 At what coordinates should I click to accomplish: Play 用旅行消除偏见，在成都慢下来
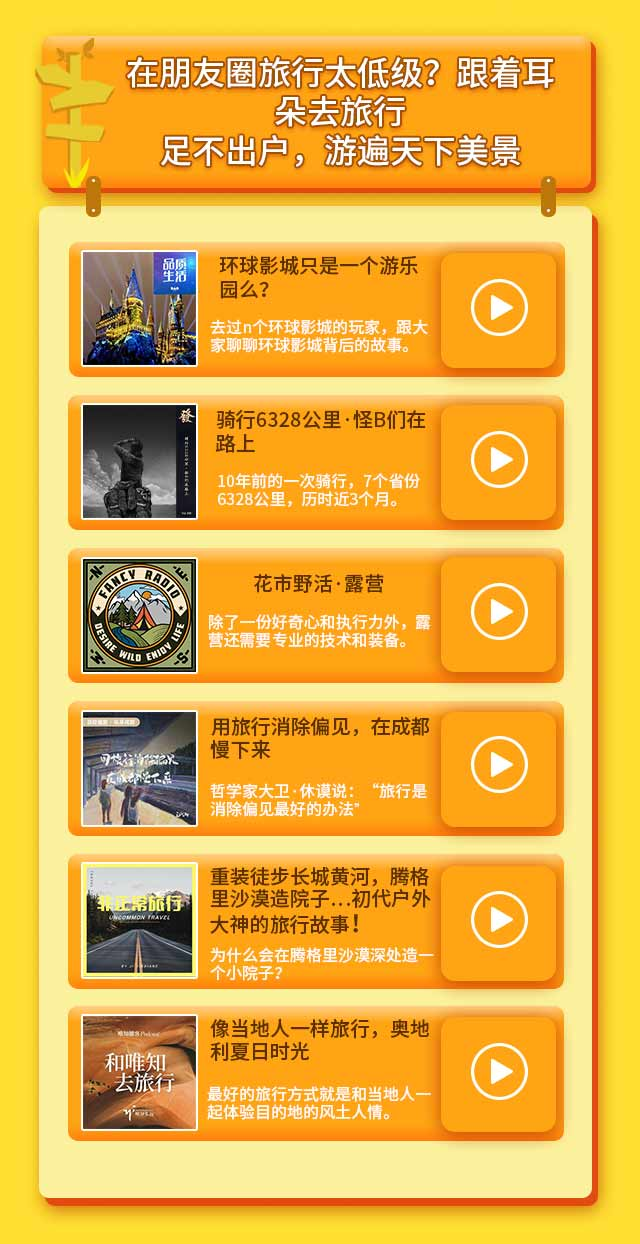pos(498,767)
